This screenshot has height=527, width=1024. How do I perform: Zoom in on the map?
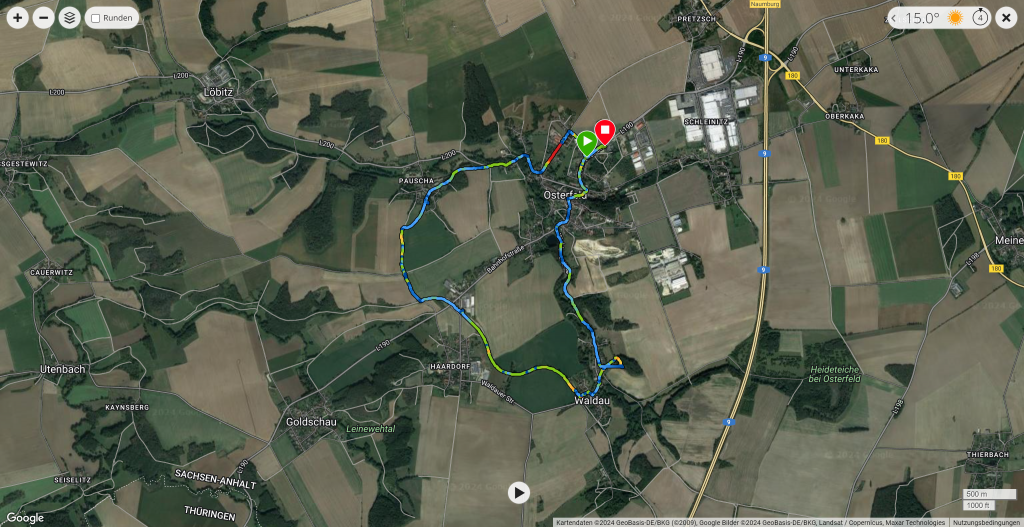click(17, 17)
